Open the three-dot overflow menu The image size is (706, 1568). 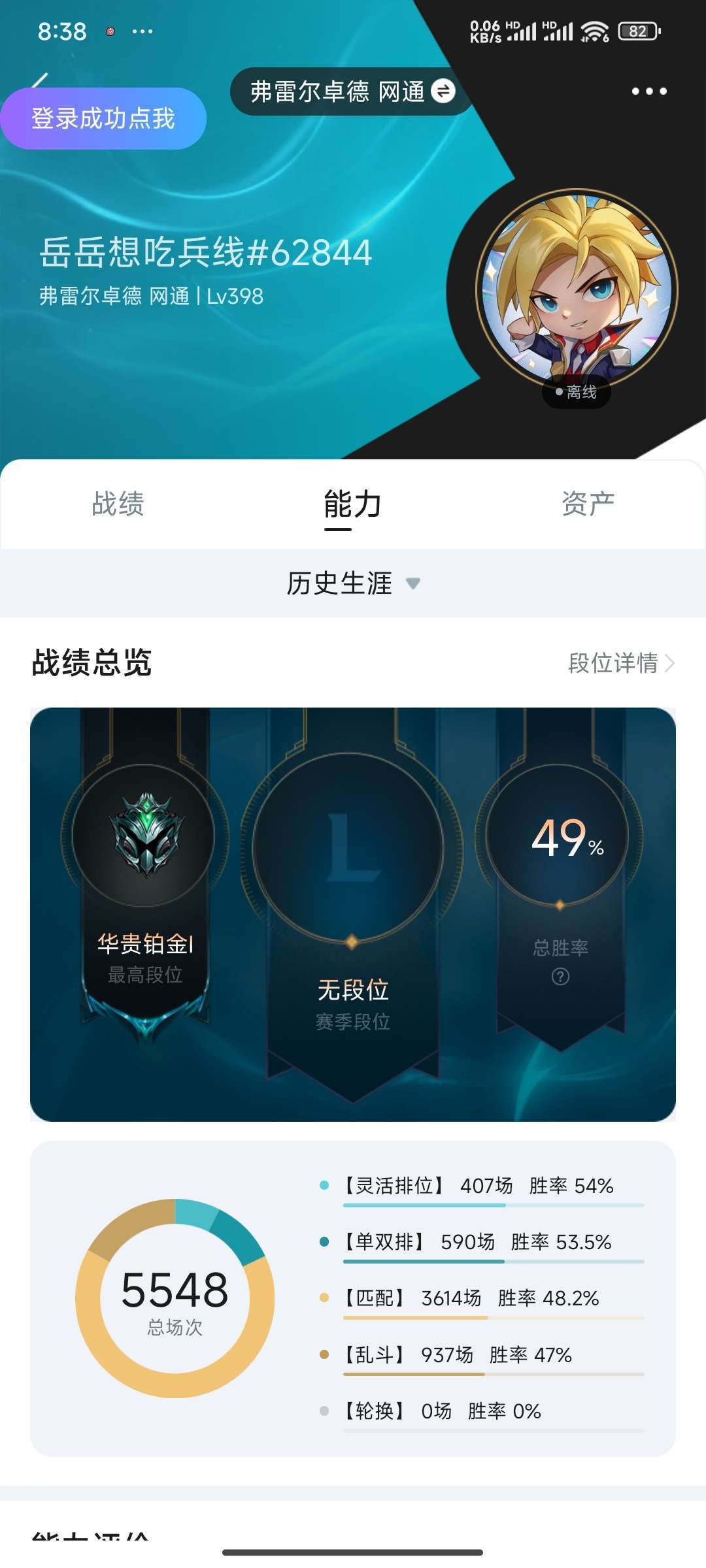click(x=649, y=91)
